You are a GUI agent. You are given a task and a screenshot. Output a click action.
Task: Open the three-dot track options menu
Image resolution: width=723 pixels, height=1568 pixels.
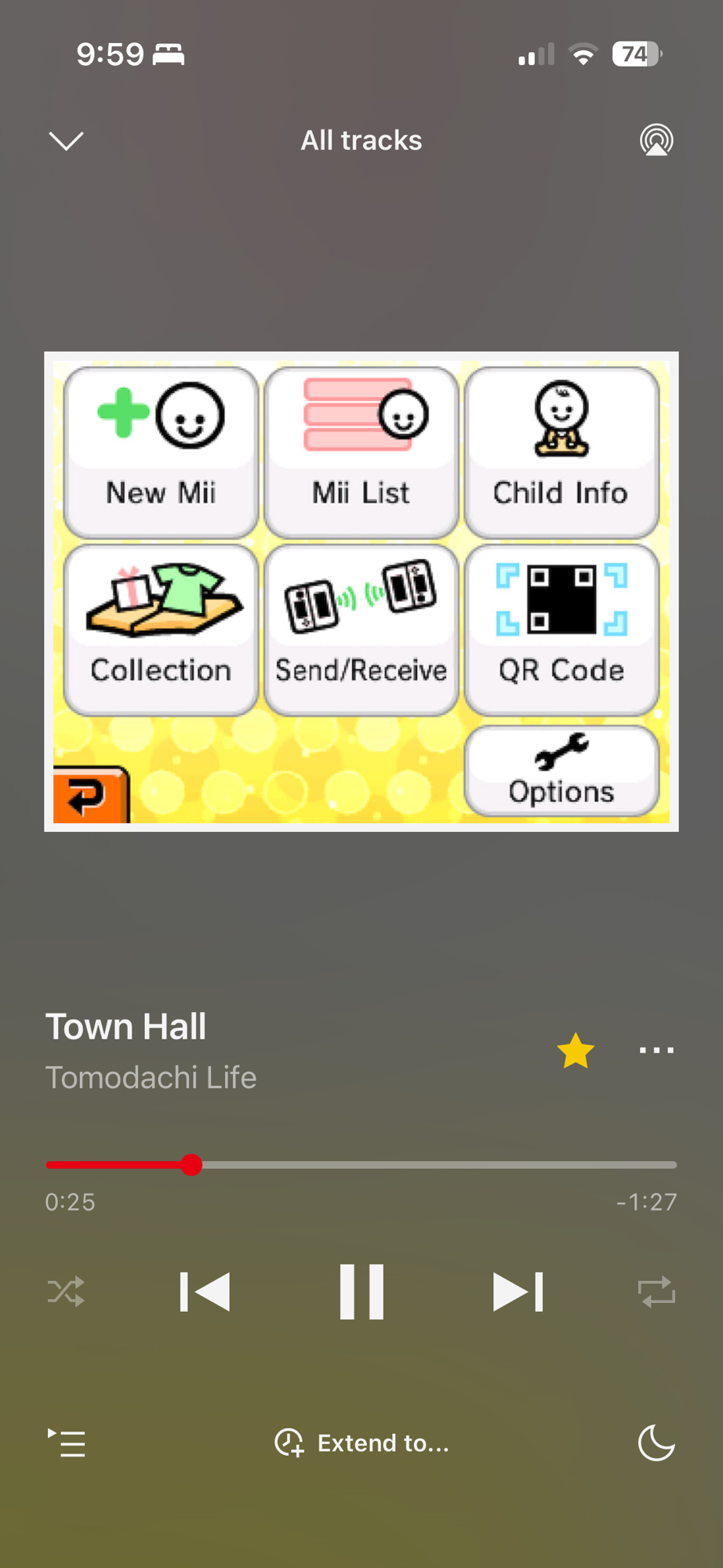coord(656,1051)
